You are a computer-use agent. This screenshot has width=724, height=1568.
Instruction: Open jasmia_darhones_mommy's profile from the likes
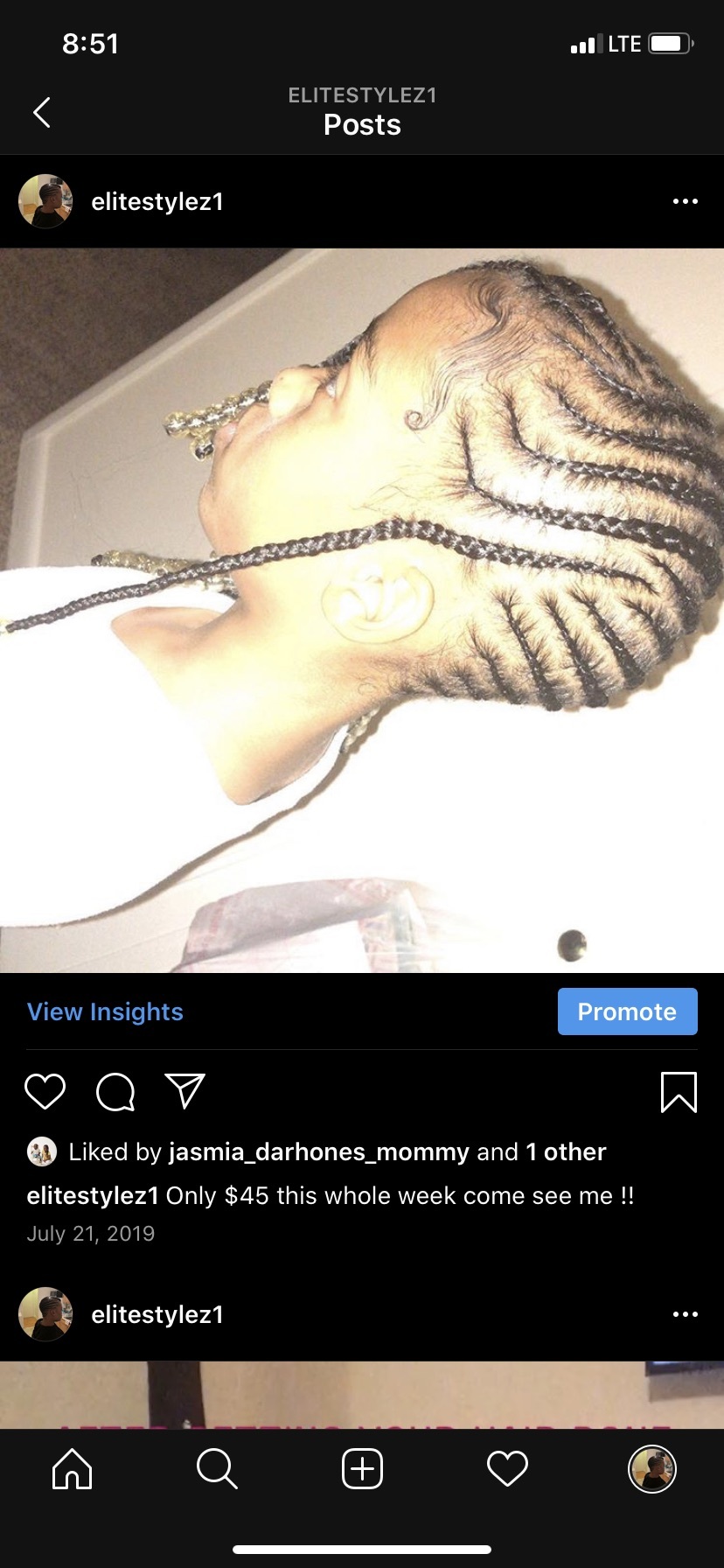coord(318,1151)
